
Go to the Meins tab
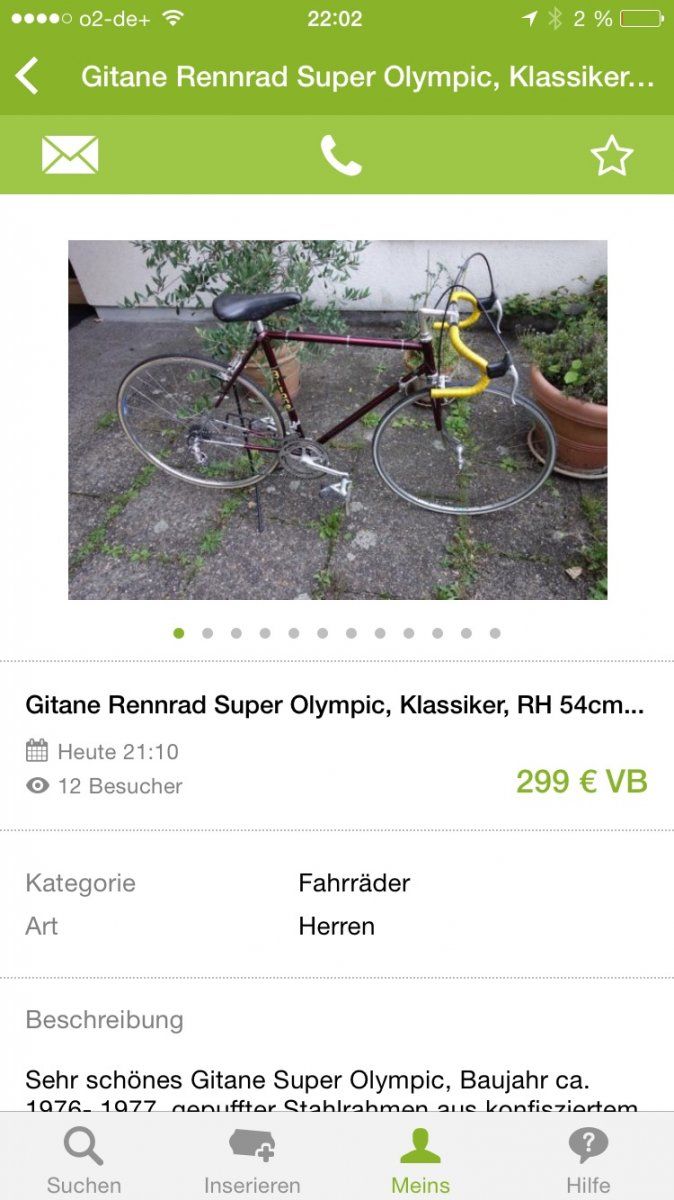[x=420, y=1160]
